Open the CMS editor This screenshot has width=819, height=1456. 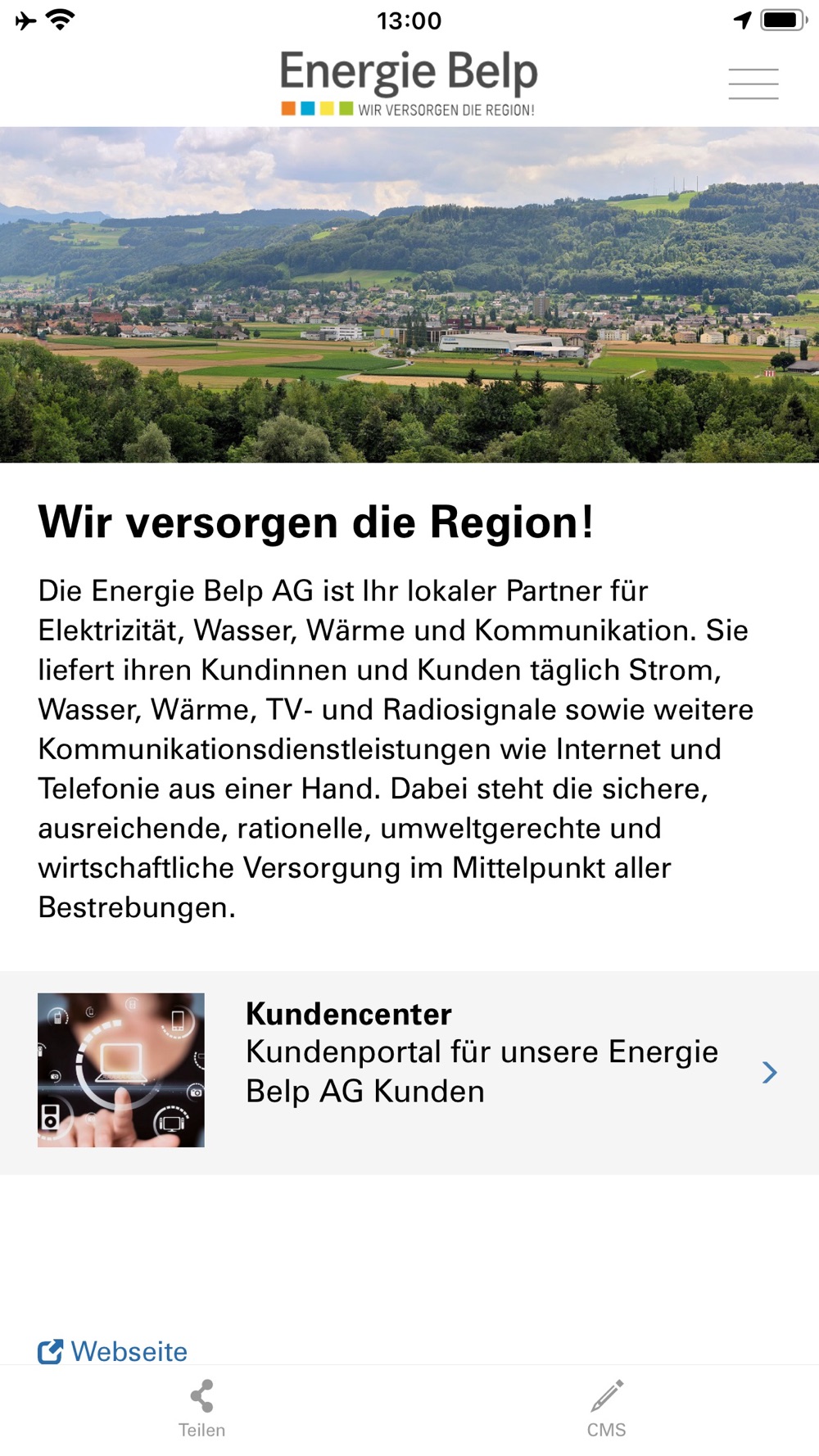point(606,1408)
